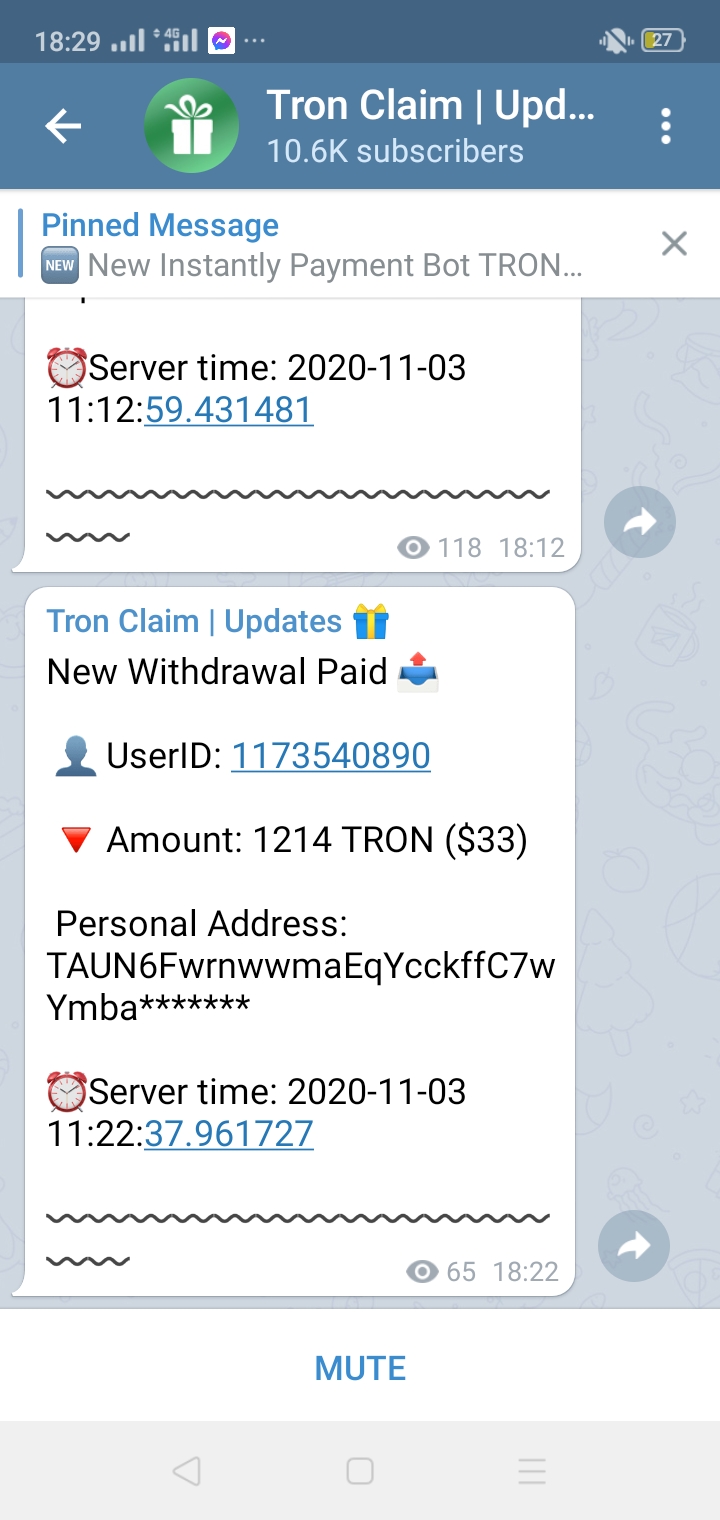Tap the Tron Claim | Updates sender name
720x1520 pixels.
[x=195, y=621]
